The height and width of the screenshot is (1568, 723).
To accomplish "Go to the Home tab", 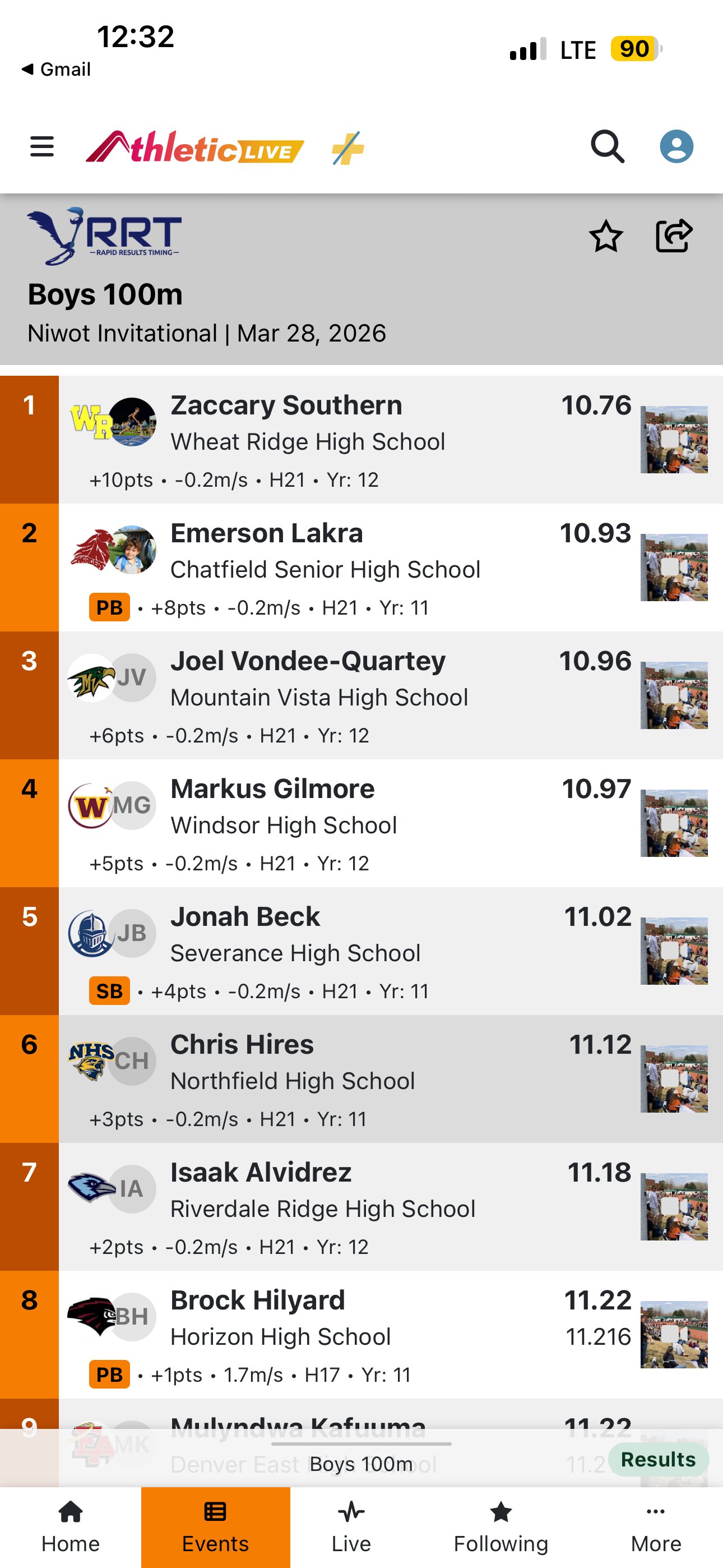I will click(71, 1527).
